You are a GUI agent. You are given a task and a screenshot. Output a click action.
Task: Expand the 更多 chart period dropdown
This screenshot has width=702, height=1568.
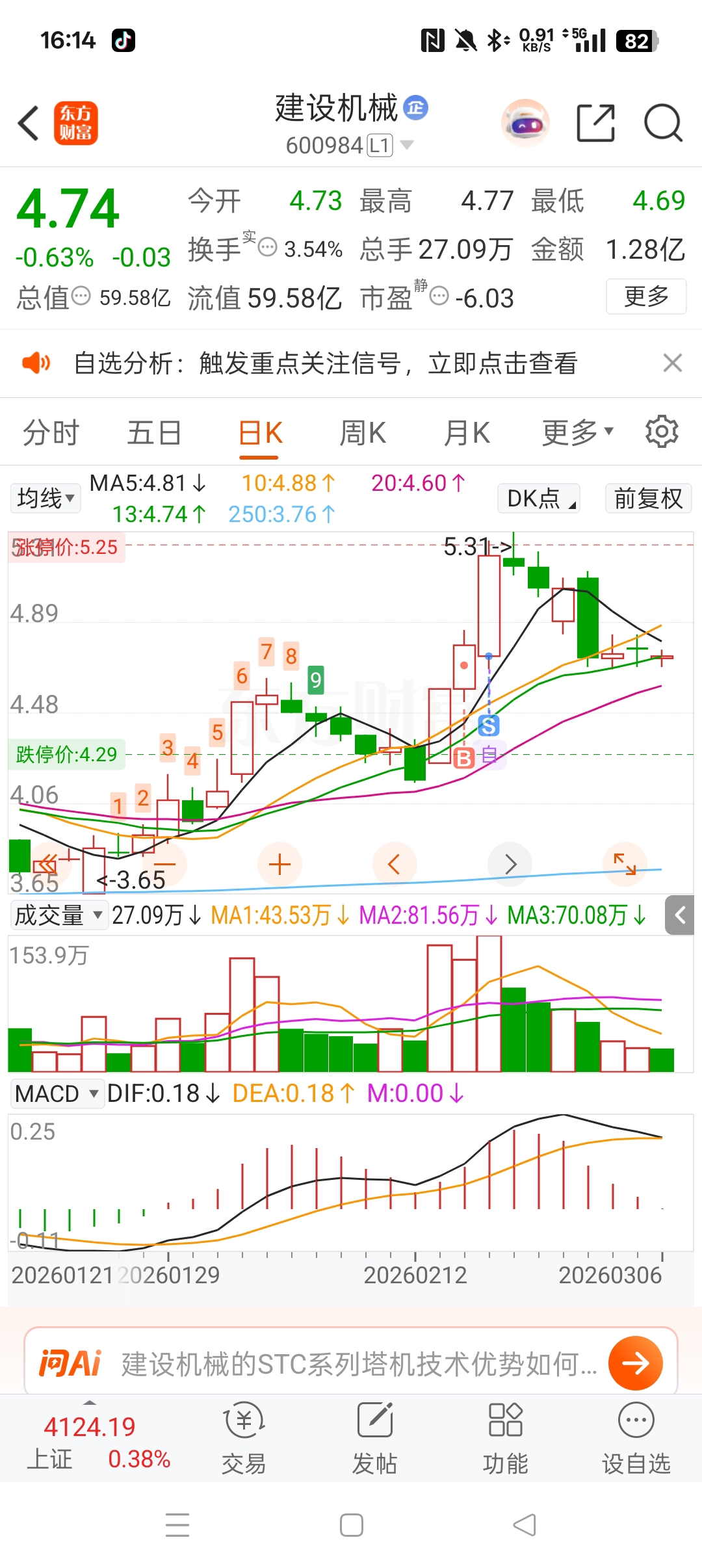[x=577, y=433]
